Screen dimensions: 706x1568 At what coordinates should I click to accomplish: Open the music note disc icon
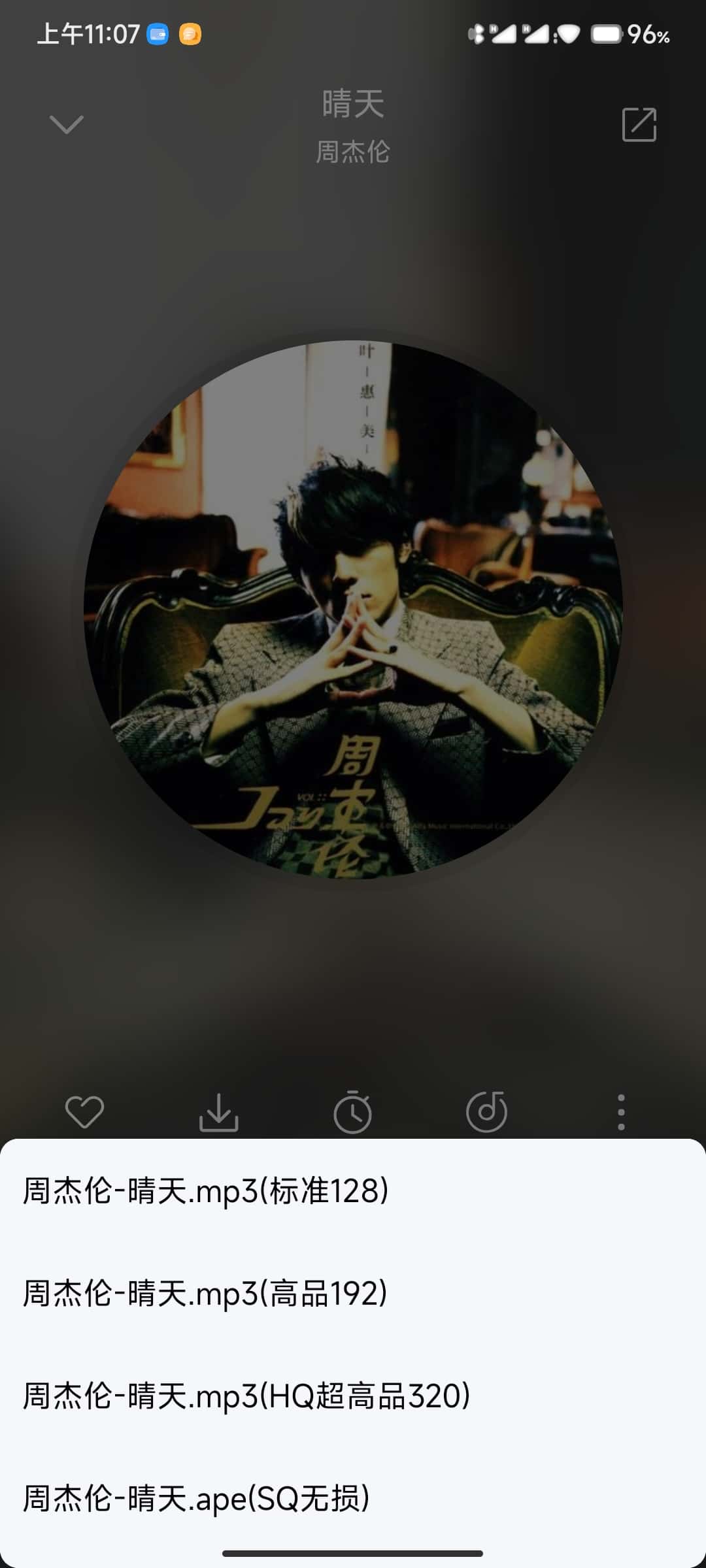point(486,1112)
